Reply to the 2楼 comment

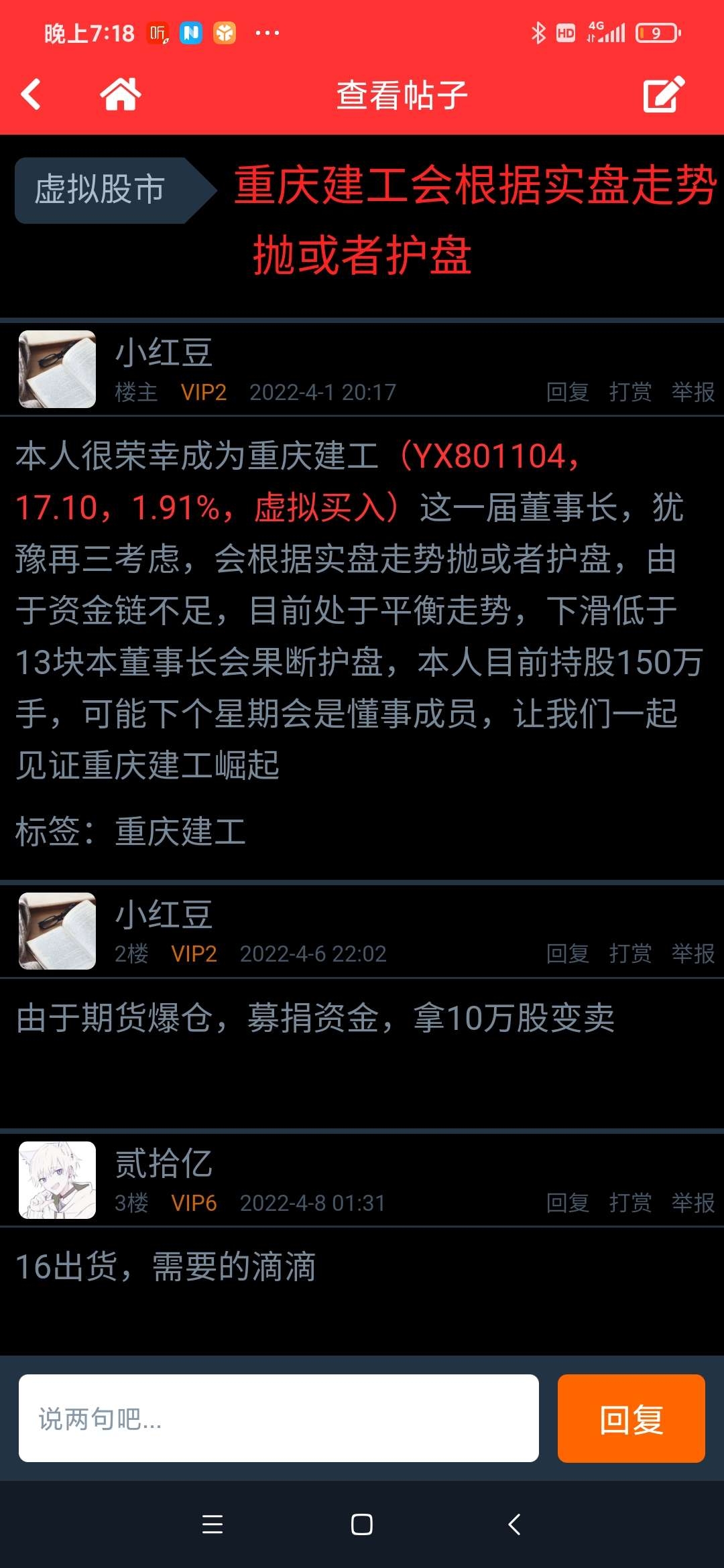click(x=568, y=954)
